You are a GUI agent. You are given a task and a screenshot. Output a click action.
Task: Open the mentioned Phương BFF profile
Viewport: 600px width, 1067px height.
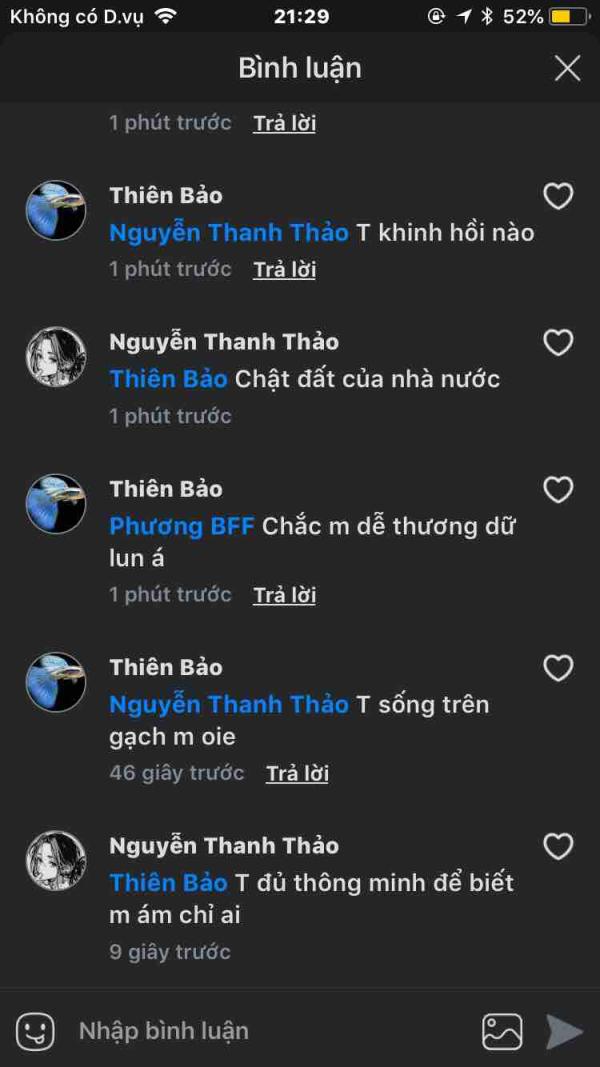coord(182,526)
